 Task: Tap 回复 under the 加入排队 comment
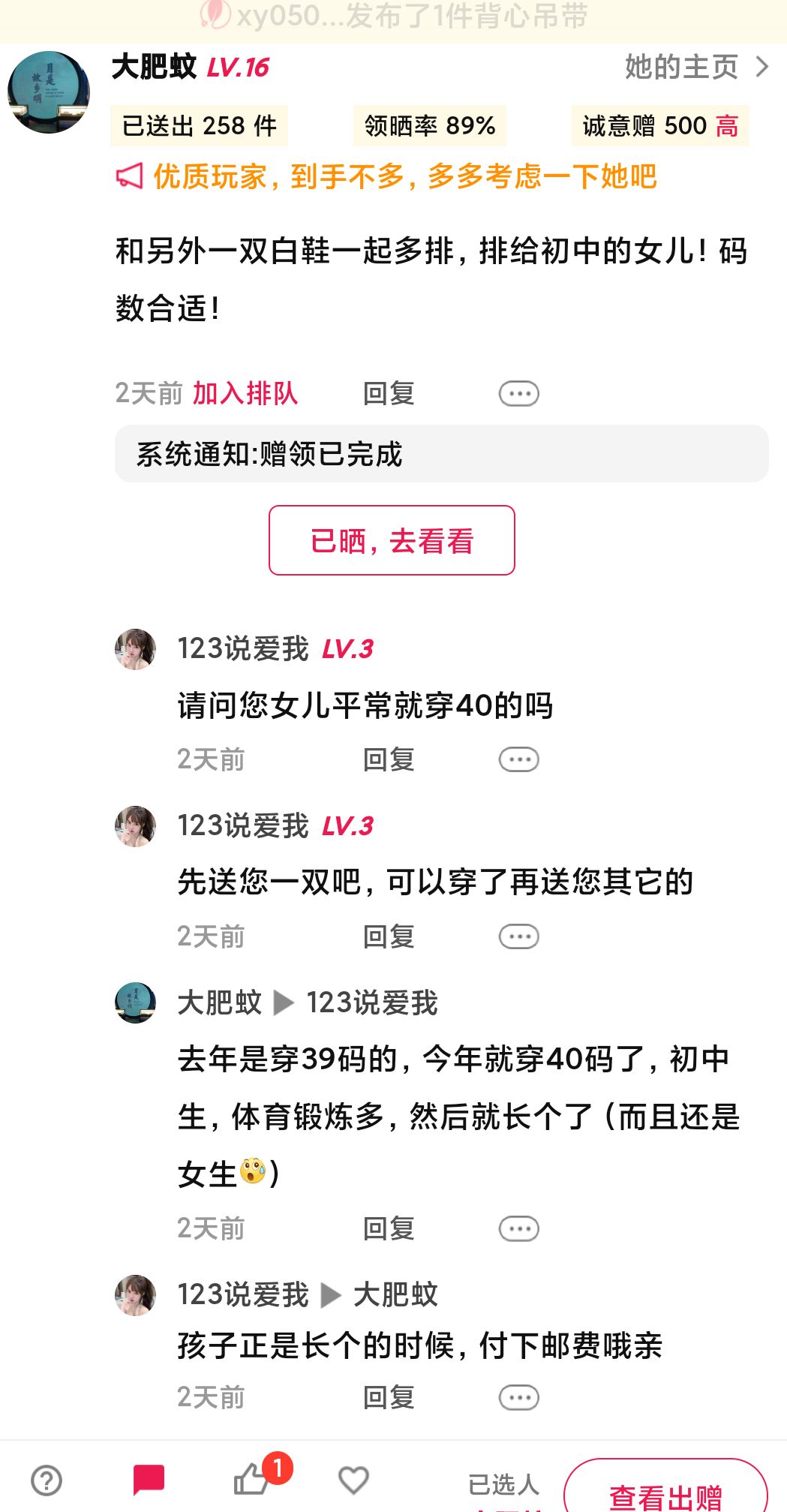(389, 393)
